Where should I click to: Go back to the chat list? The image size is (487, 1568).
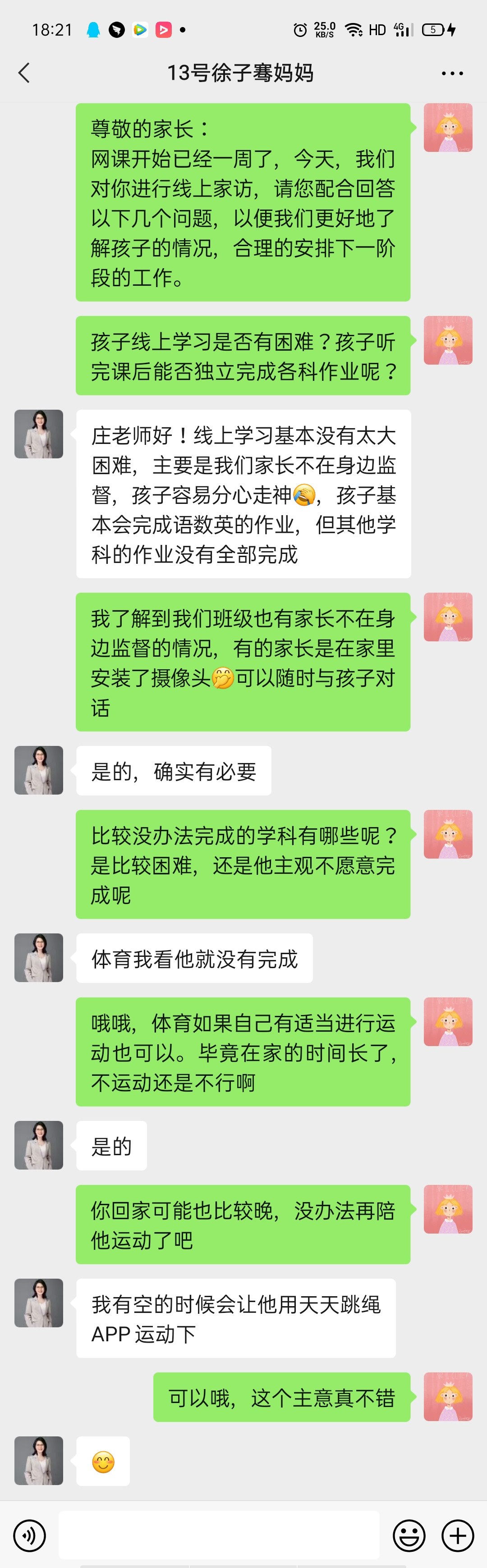coord(24,73)
